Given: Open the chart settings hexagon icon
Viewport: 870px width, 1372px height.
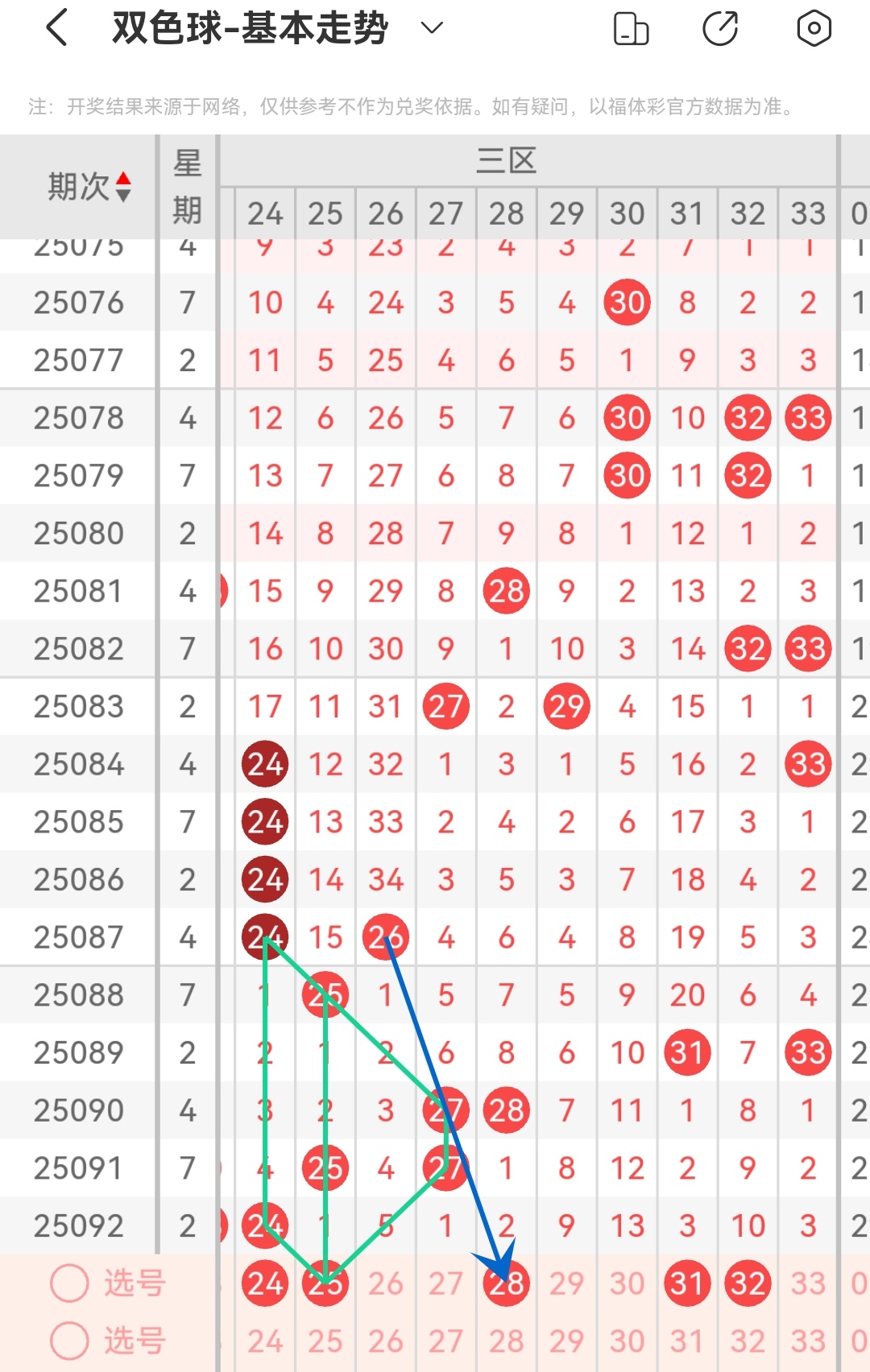Looking at the screenshot, I should click(x=814, y=29).
